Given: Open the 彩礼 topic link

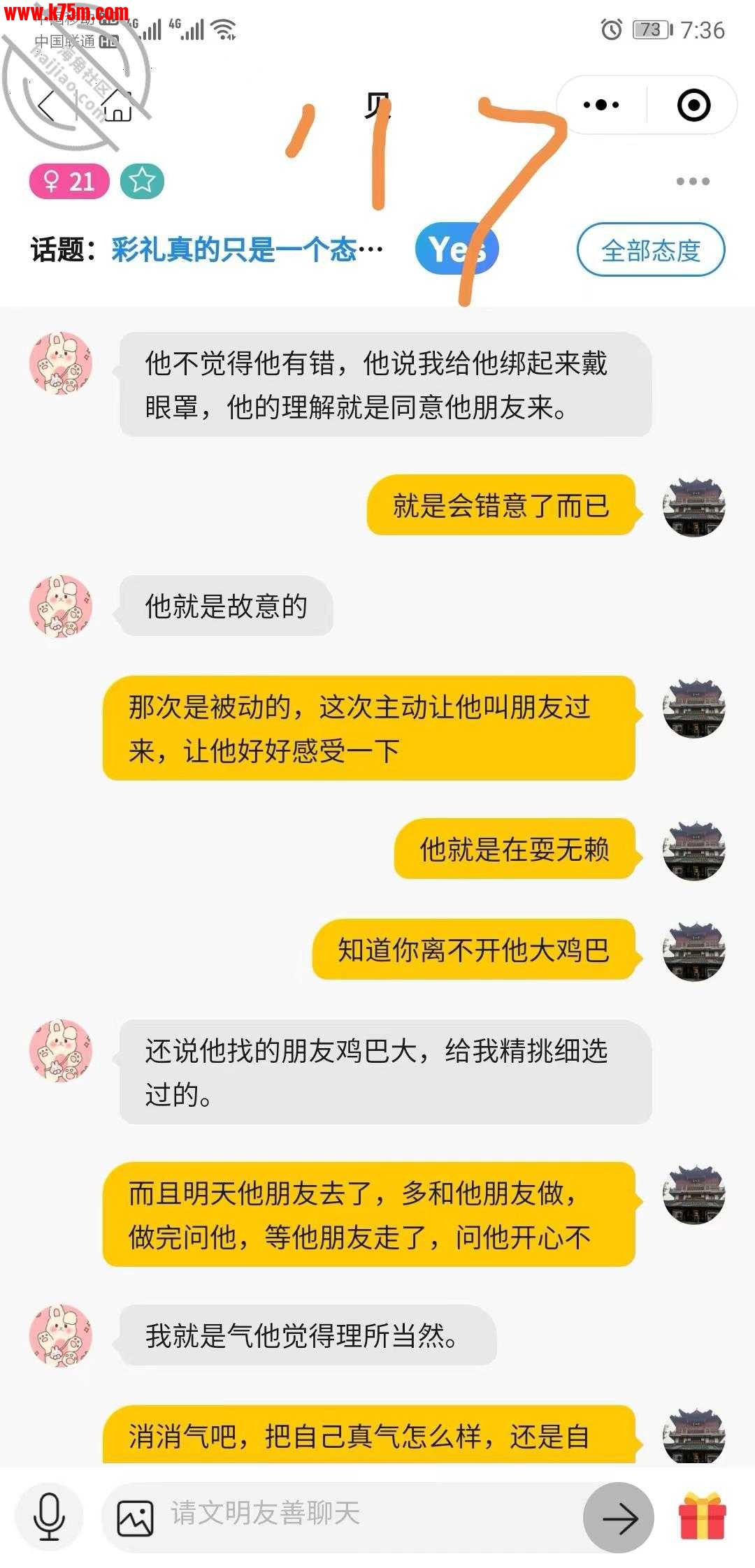Looking at the screenshot, I should click(x=246, y=250).
